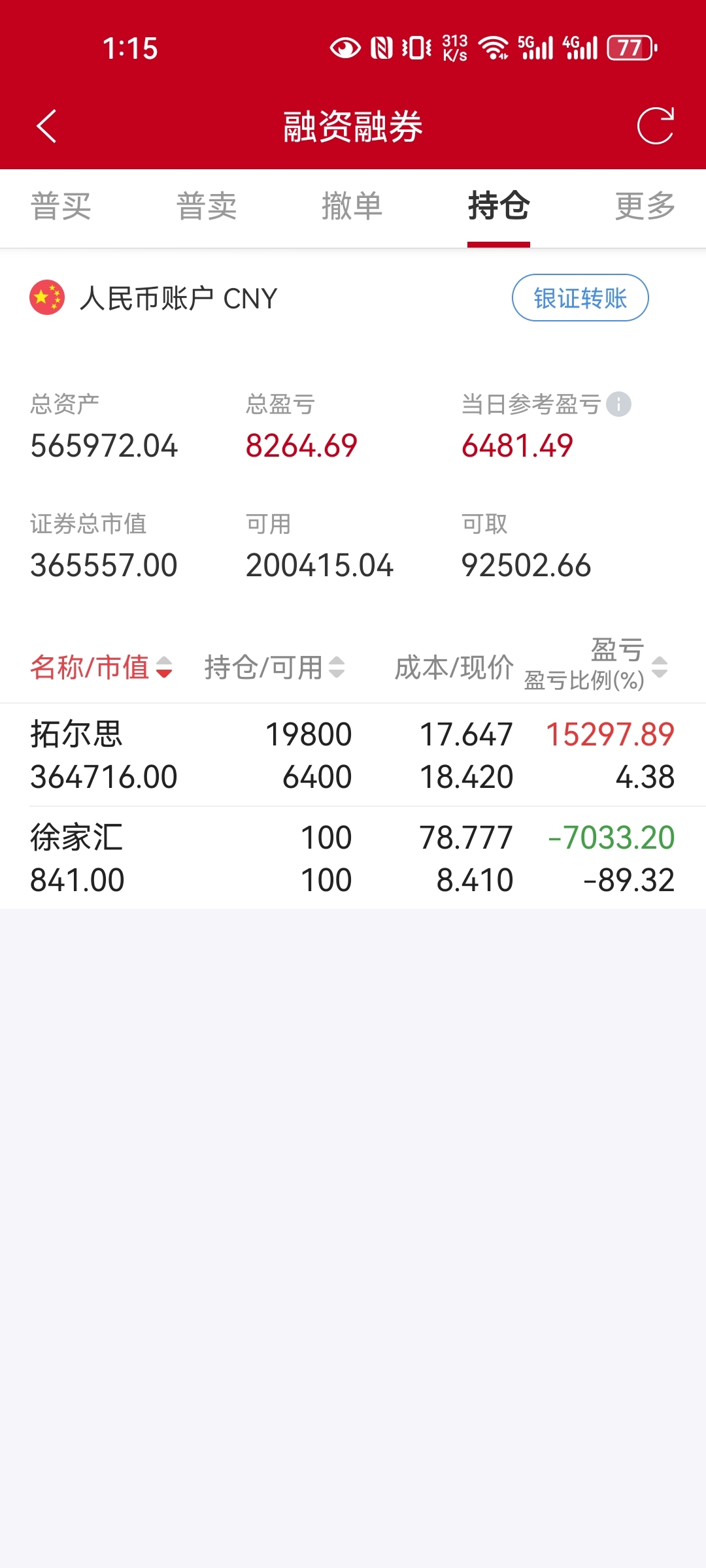Refresh the account data

[x=656, y=125]
